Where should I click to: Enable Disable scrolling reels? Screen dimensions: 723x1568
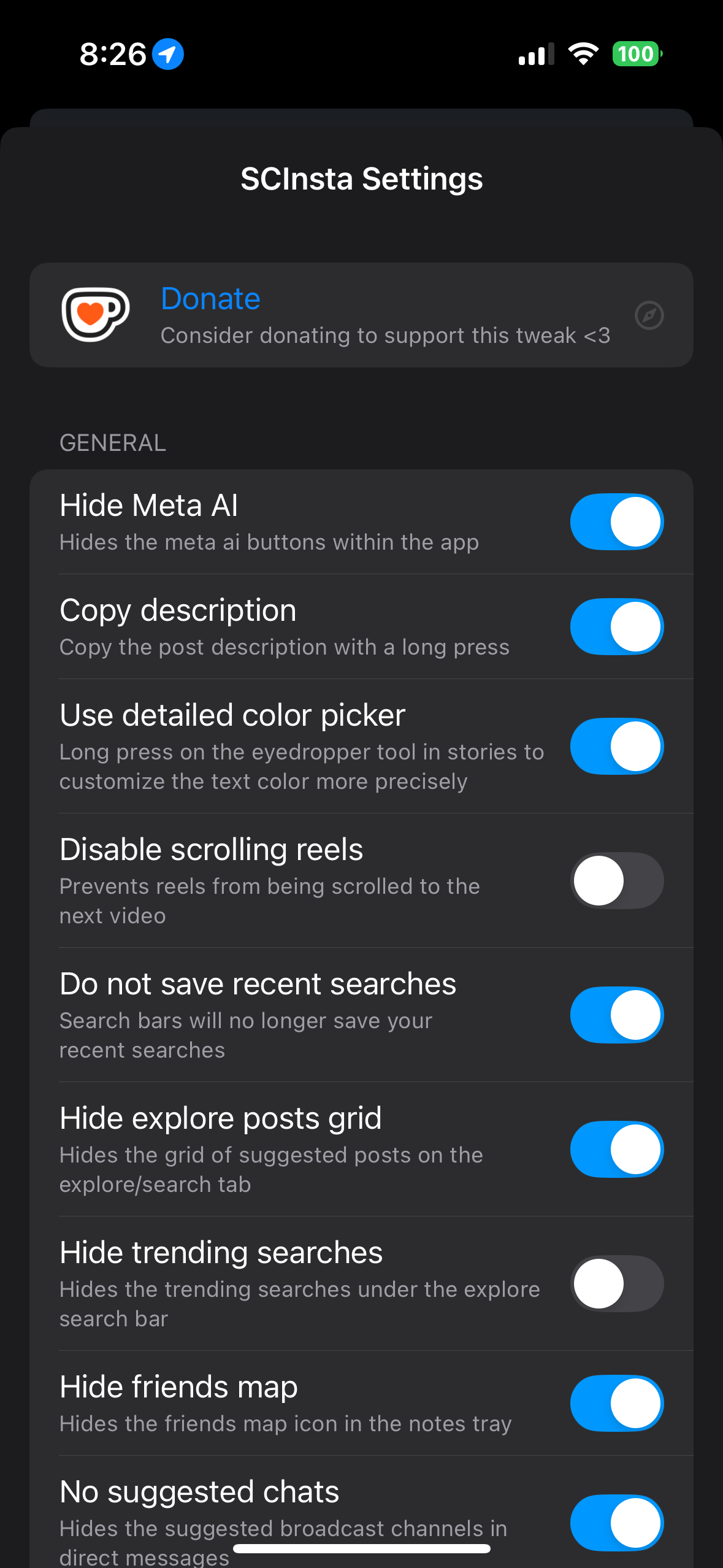(x=616, y=881)
